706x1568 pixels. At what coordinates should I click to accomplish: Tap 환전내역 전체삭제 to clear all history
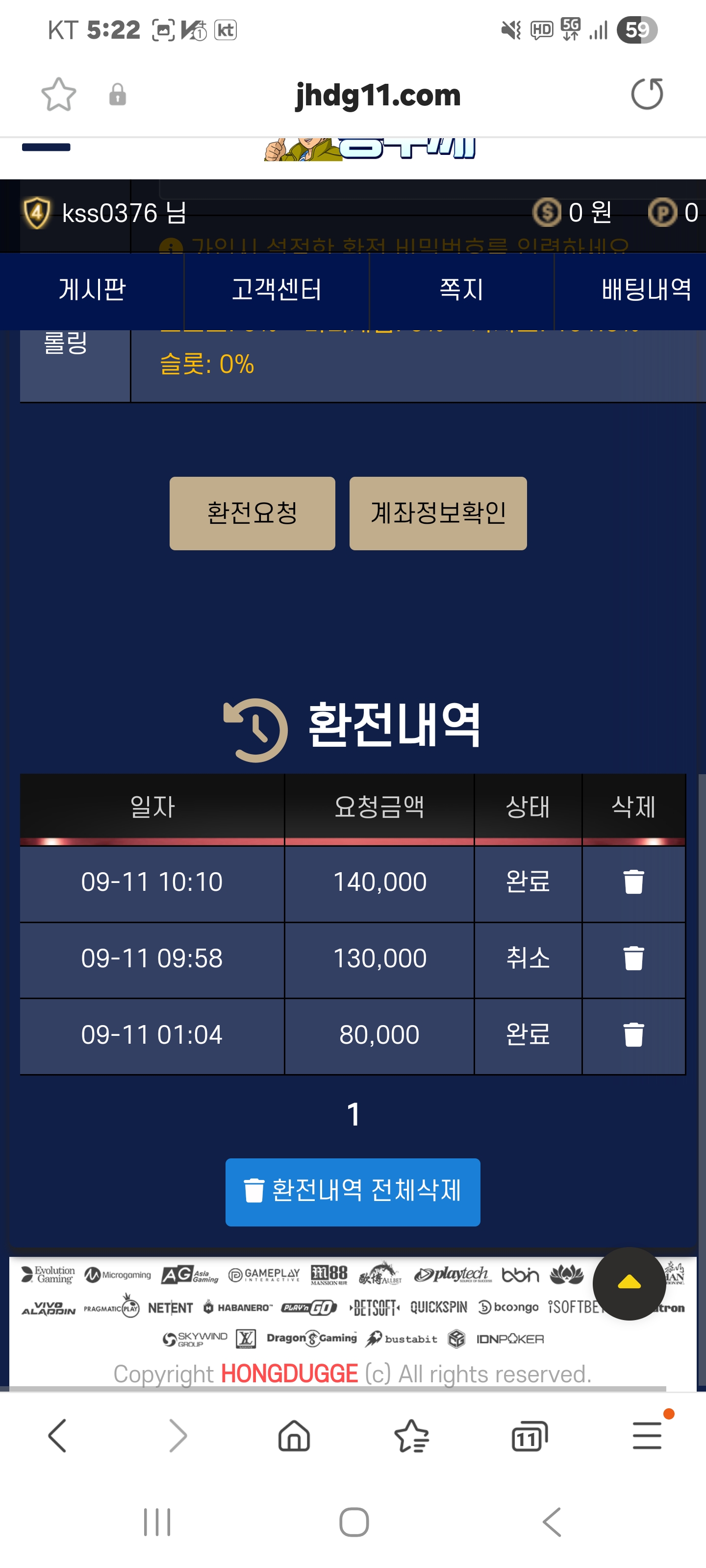coord(353,1192)
